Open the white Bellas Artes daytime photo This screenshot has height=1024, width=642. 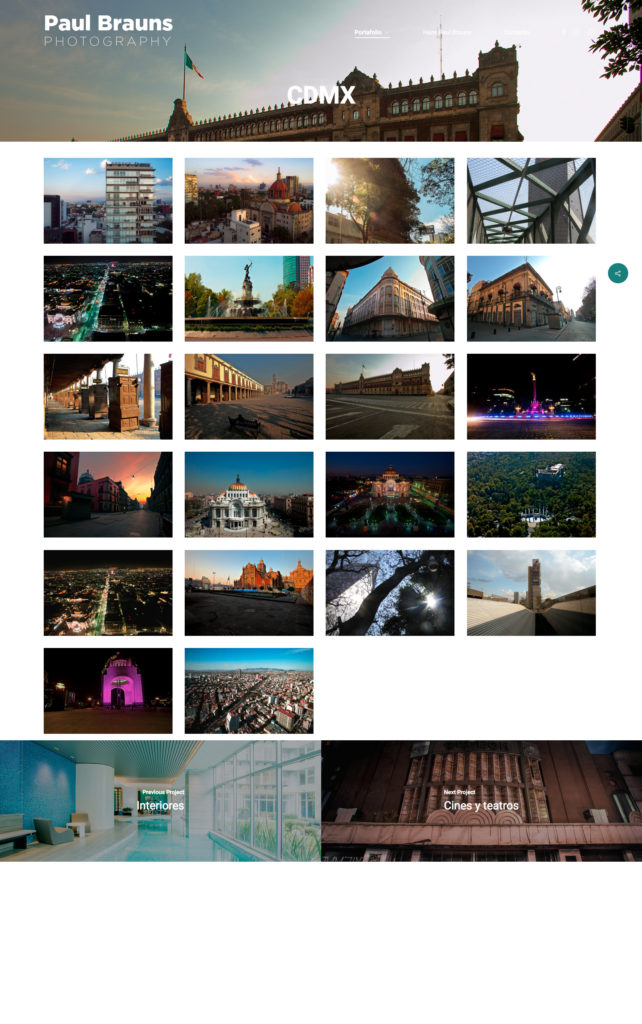(x=249, y=494)
